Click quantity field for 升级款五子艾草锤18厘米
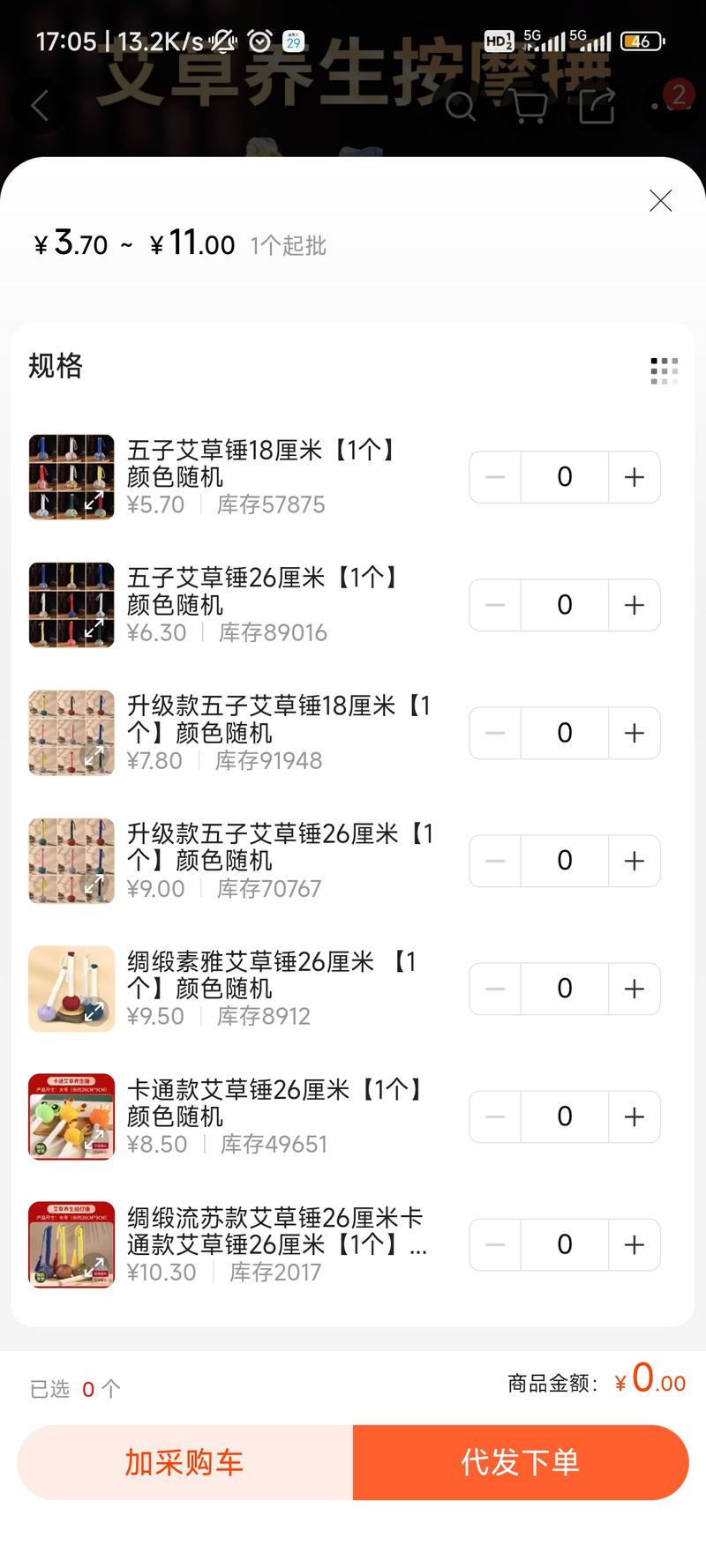The height and width of the screenshot is (1568, 706). 564,733
